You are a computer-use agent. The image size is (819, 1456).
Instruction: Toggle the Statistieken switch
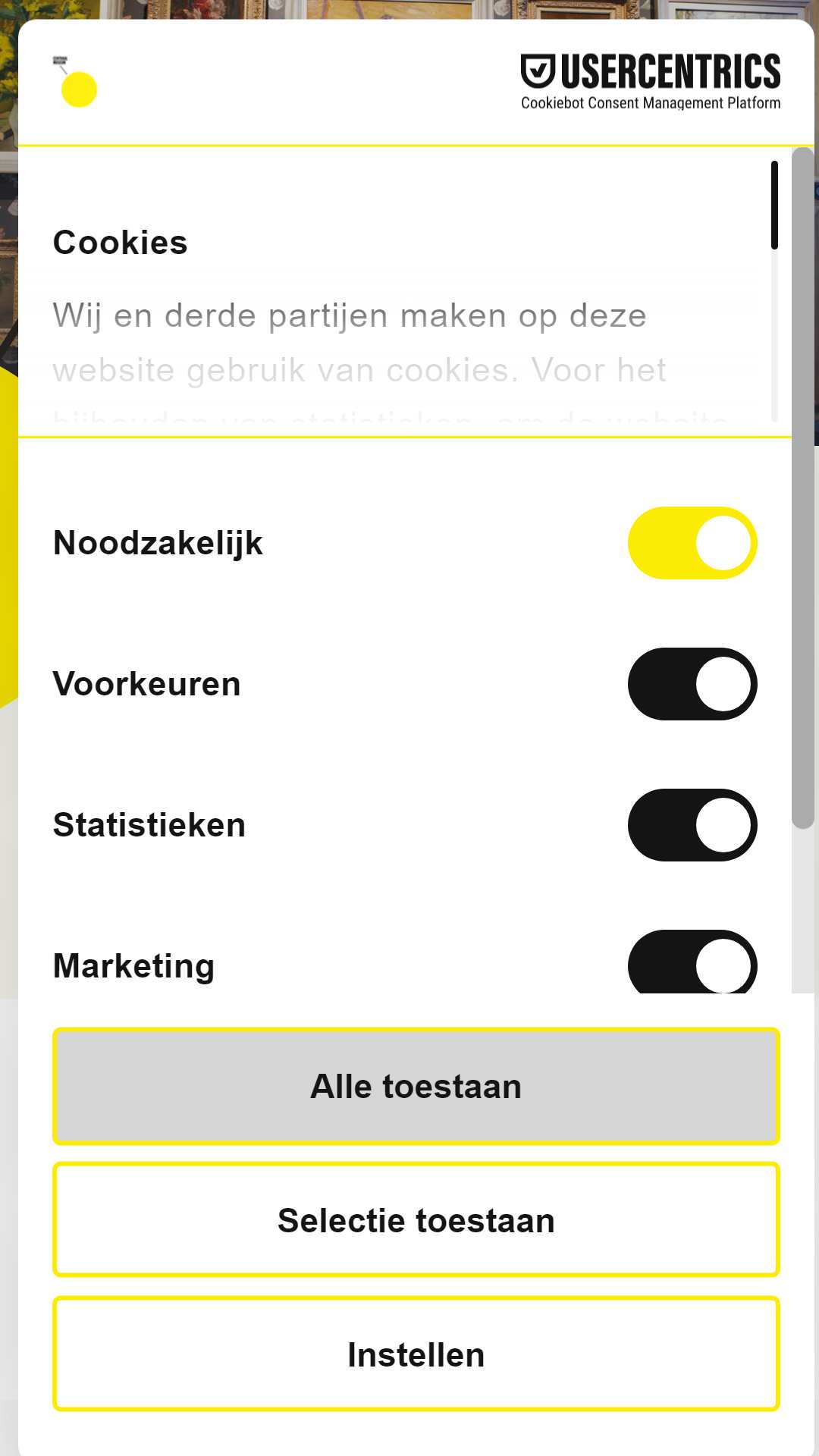pos(692,825)
